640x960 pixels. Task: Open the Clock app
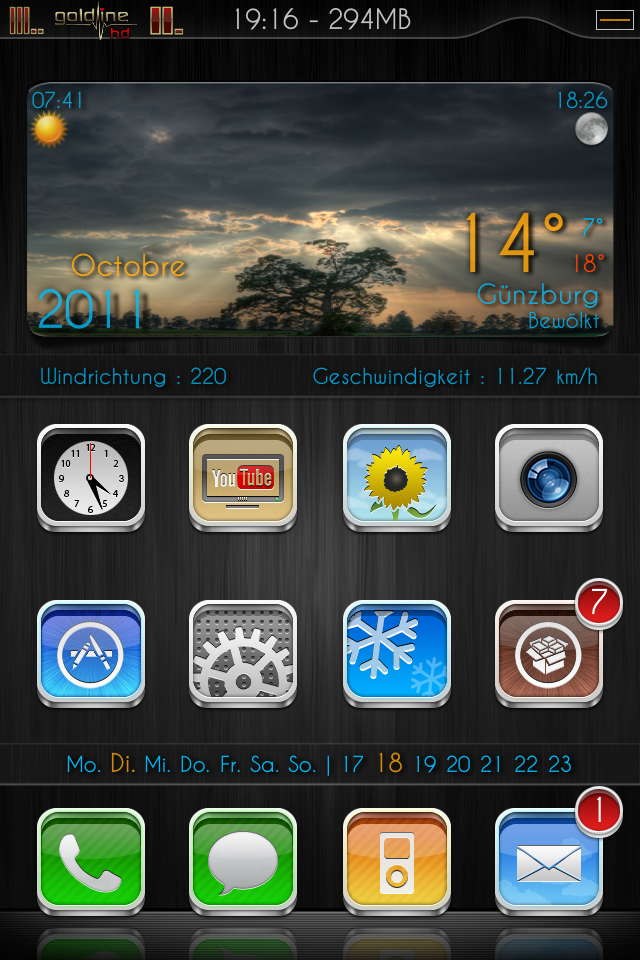[x=91, y=476]
